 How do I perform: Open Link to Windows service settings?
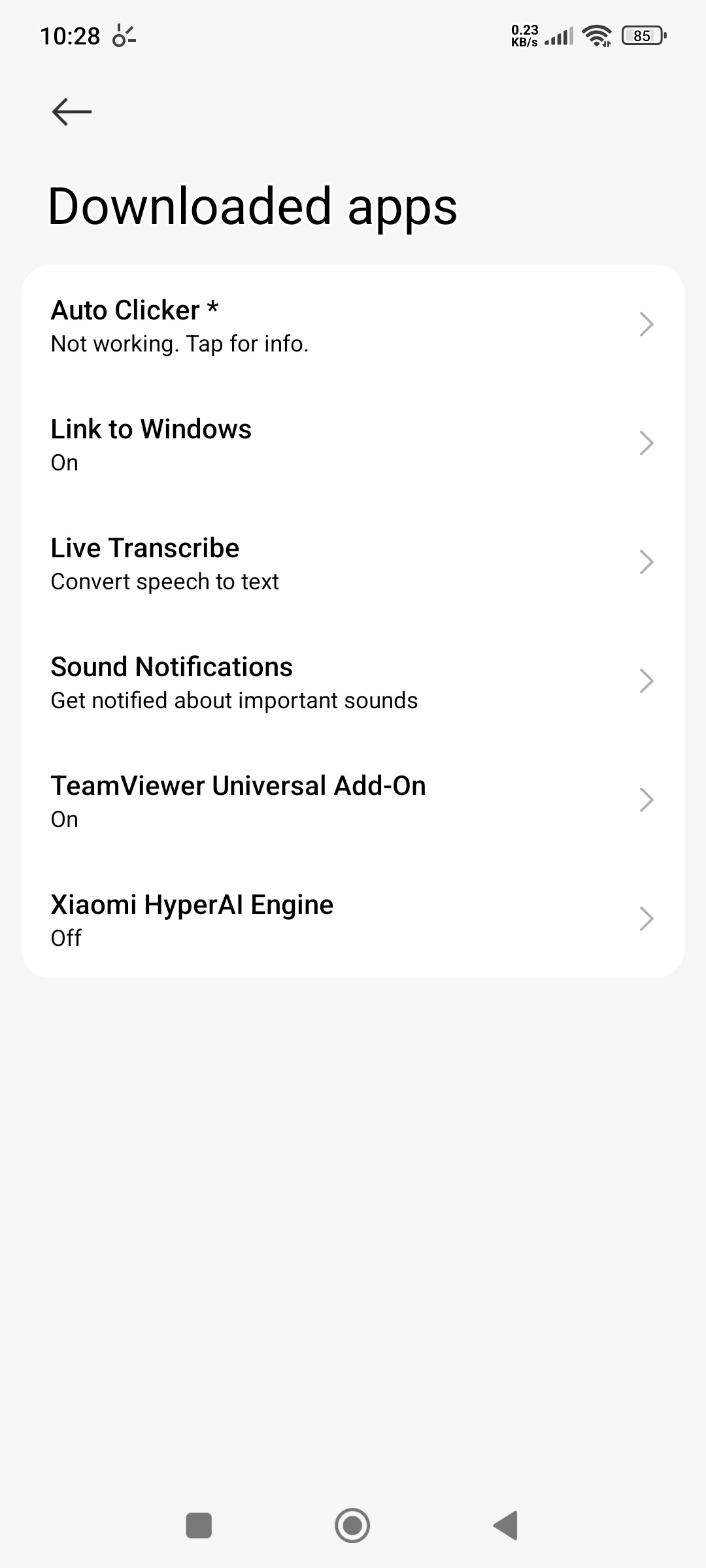[x=353, y=444]
